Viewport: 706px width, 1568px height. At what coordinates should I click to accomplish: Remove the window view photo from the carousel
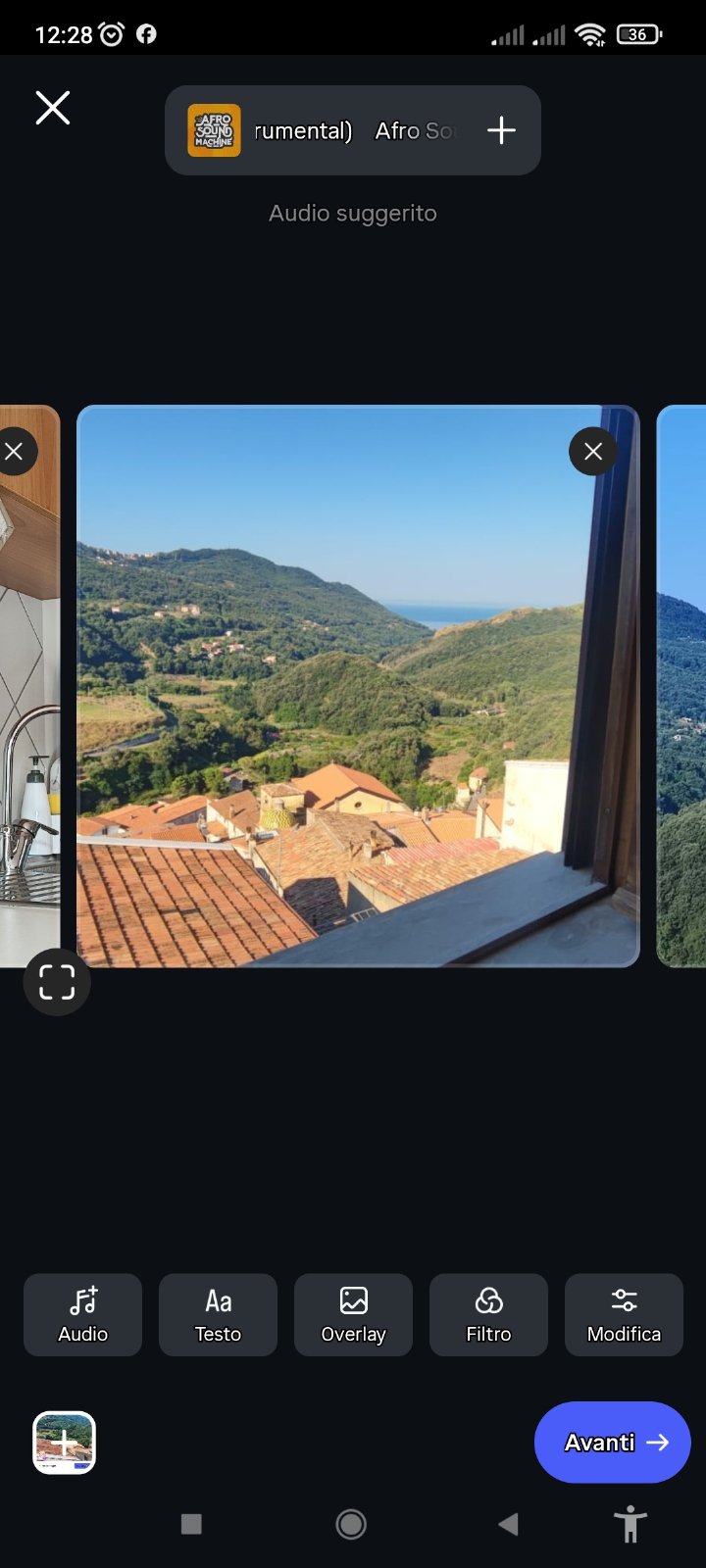pyautogui.click(x=592, y=451)
